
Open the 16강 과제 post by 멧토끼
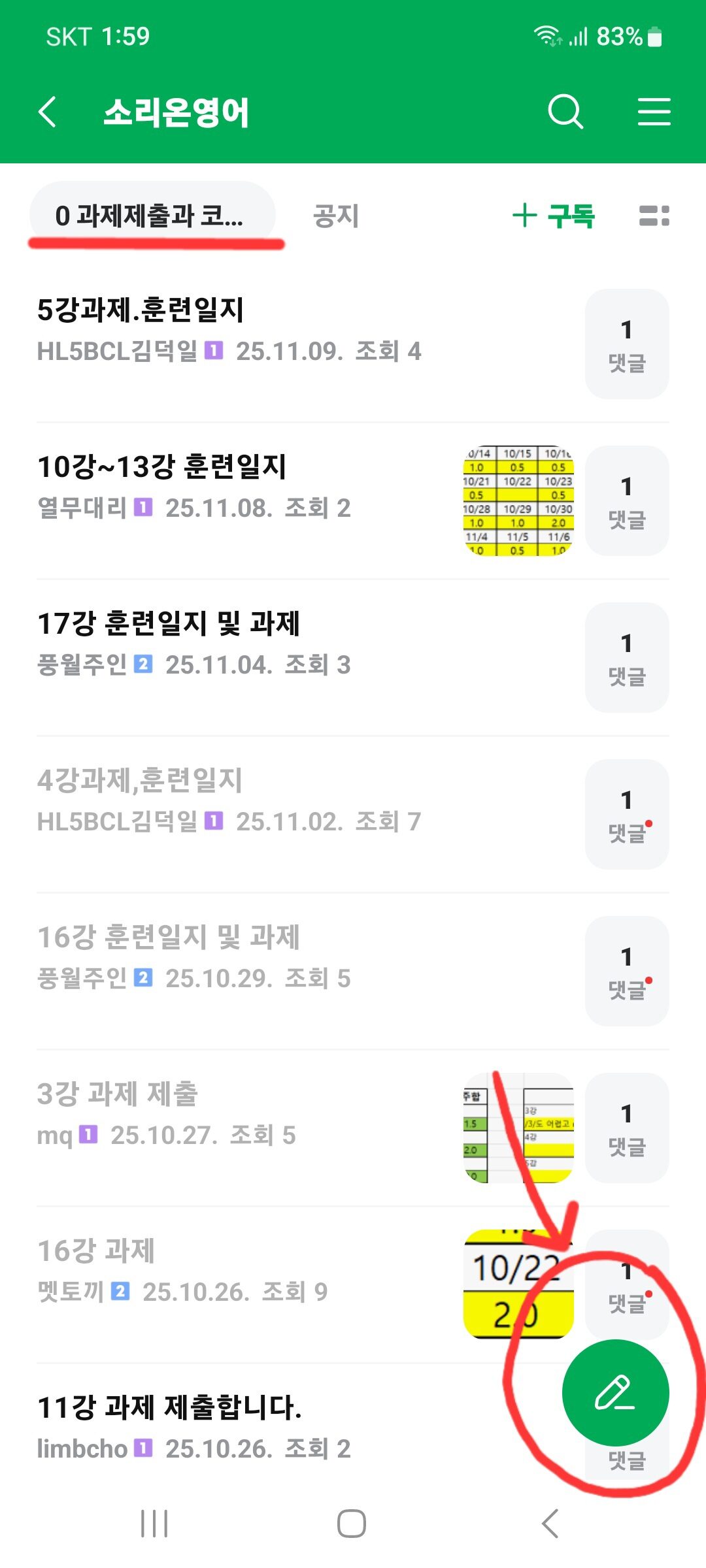(97, 1250)
